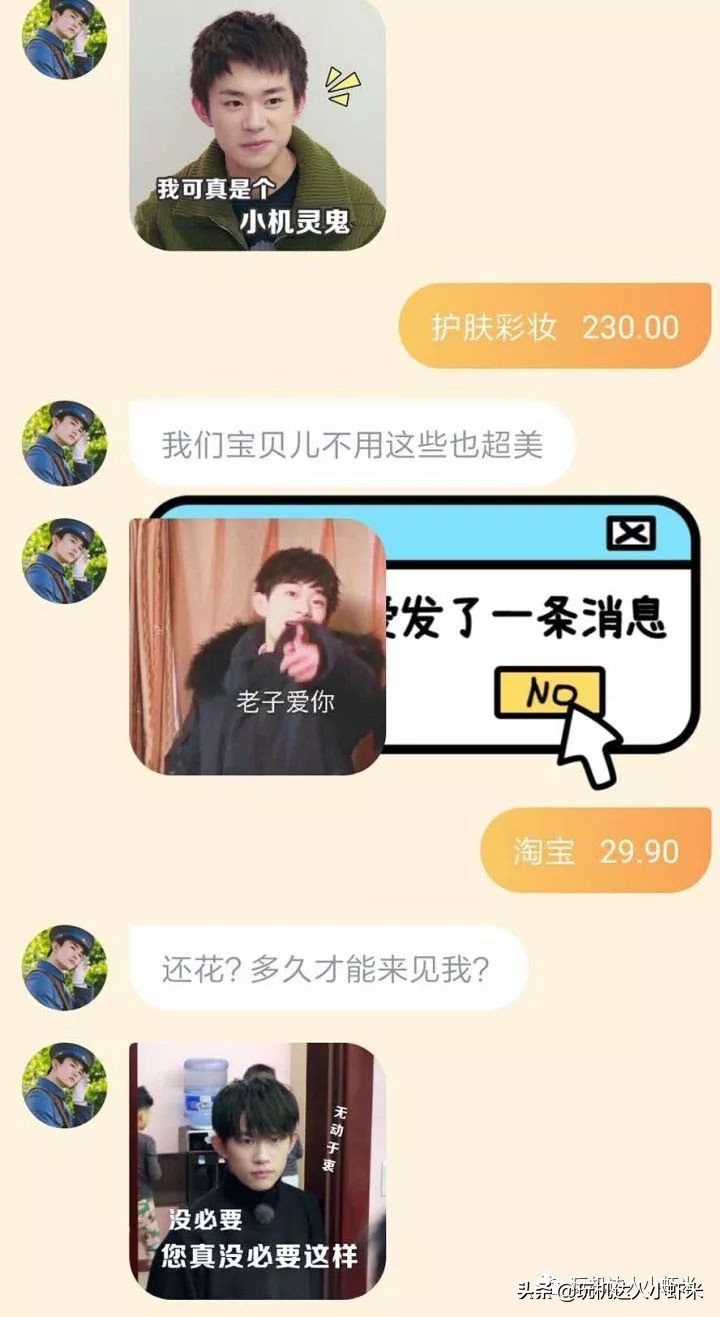Click the 无动于衷 caption on the bottom meme
The width and height of the screenshot is (720, 1317).
[x=333, y=1135]
